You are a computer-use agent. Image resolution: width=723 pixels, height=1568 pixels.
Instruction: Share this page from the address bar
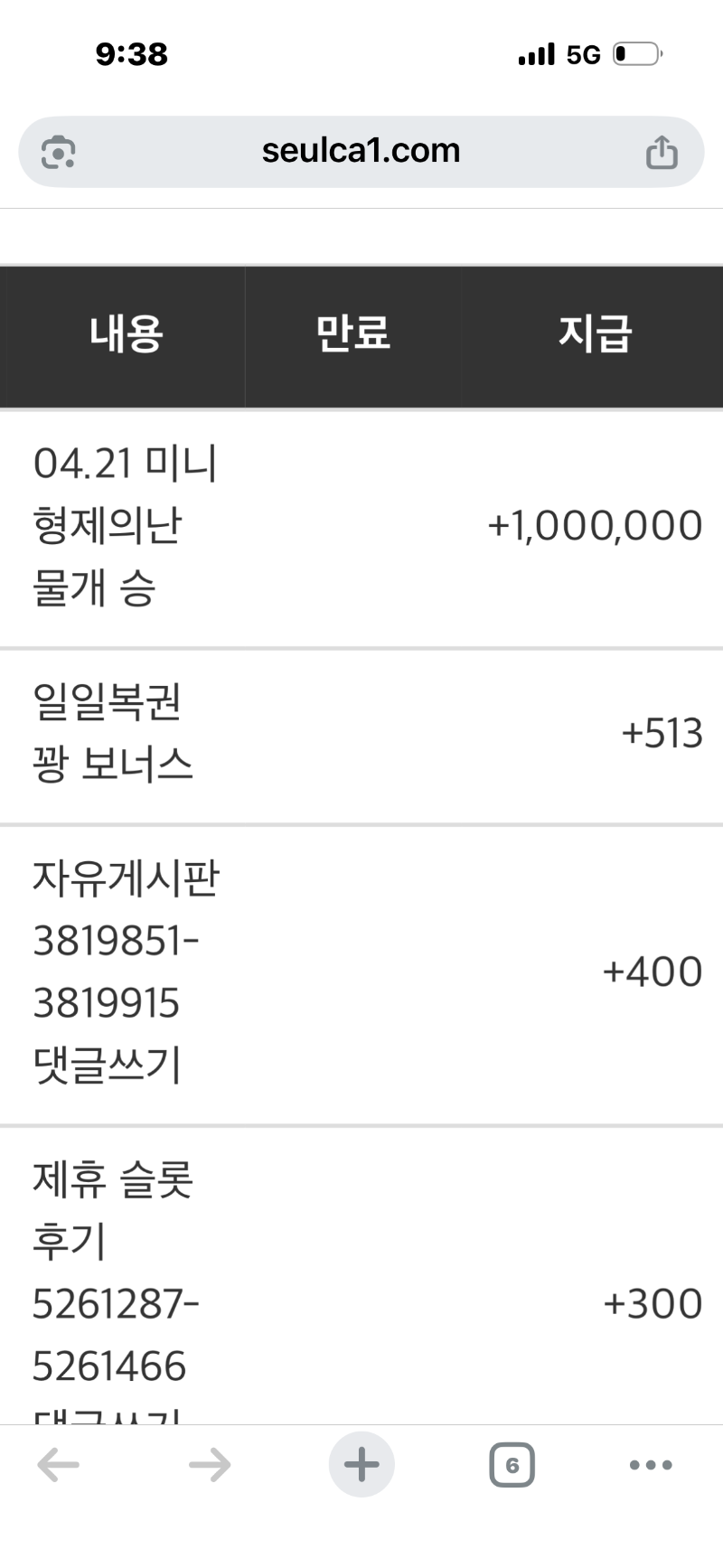(662, 152)
